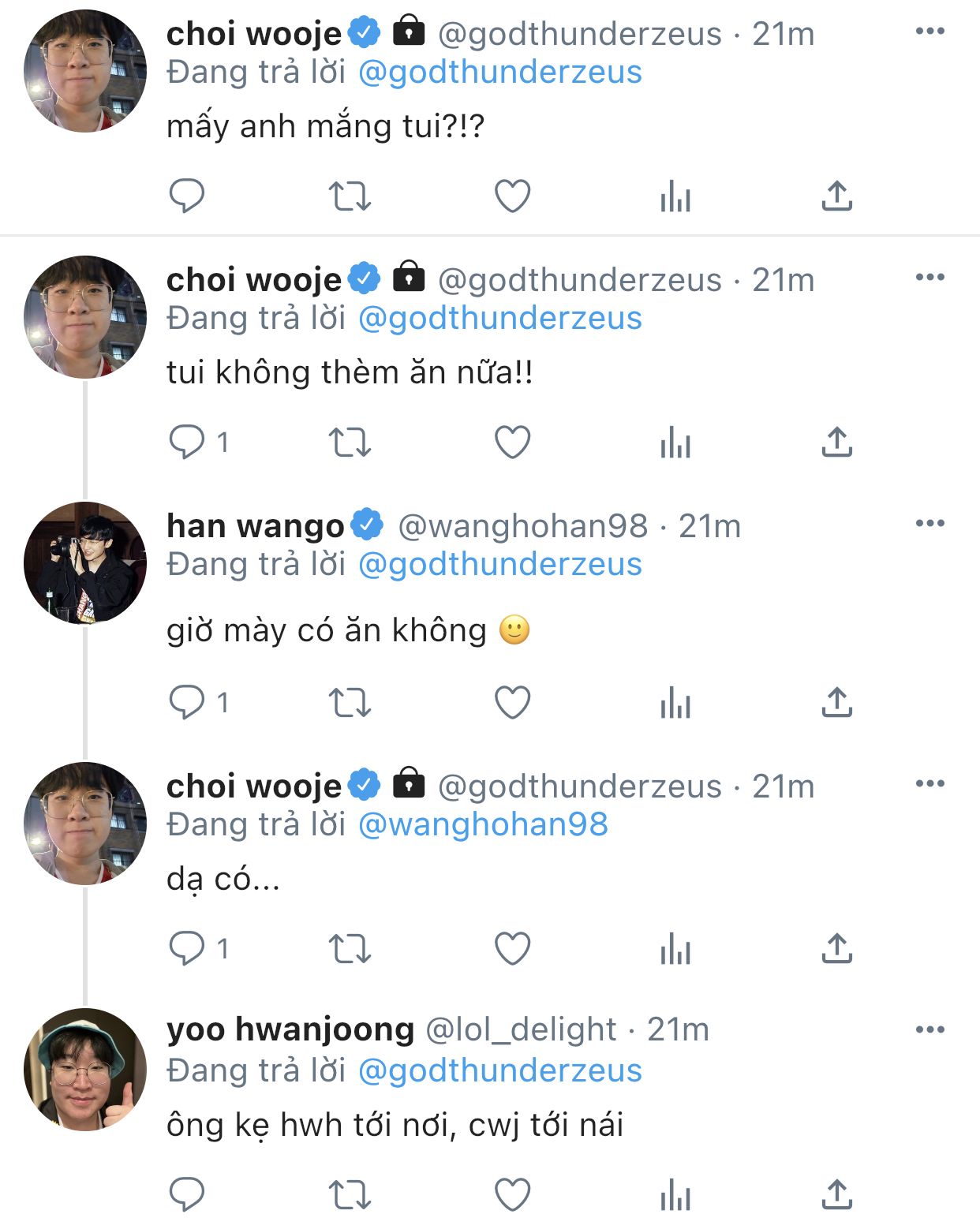Screen dimensions: 980x1229
Task: Retweet yoo hwanjoong's tweet
Action: click(350, 1194)
